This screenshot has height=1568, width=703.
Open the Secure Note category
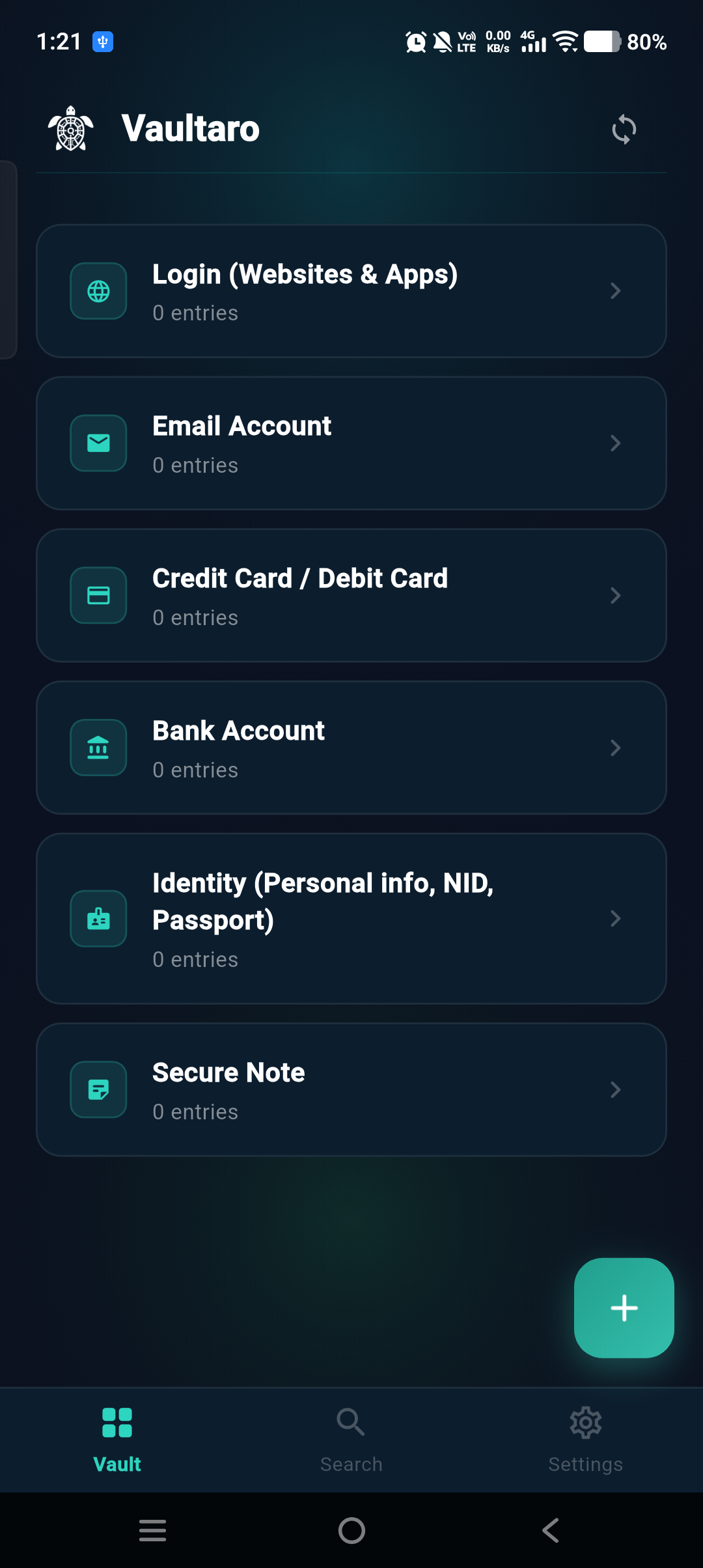click(x=351, y=1090)
